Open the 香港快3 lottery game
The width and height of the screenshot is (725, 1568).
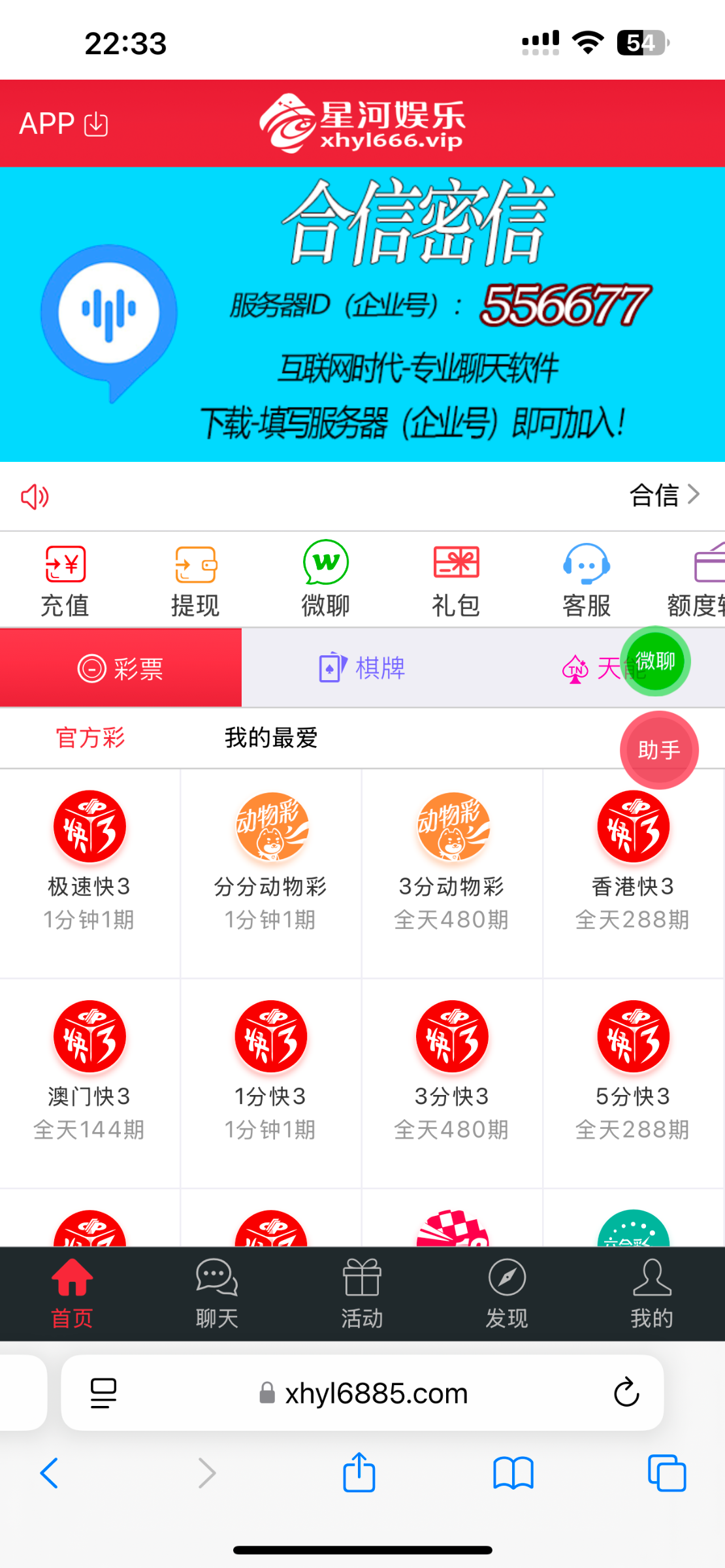(x=633, y=856)
